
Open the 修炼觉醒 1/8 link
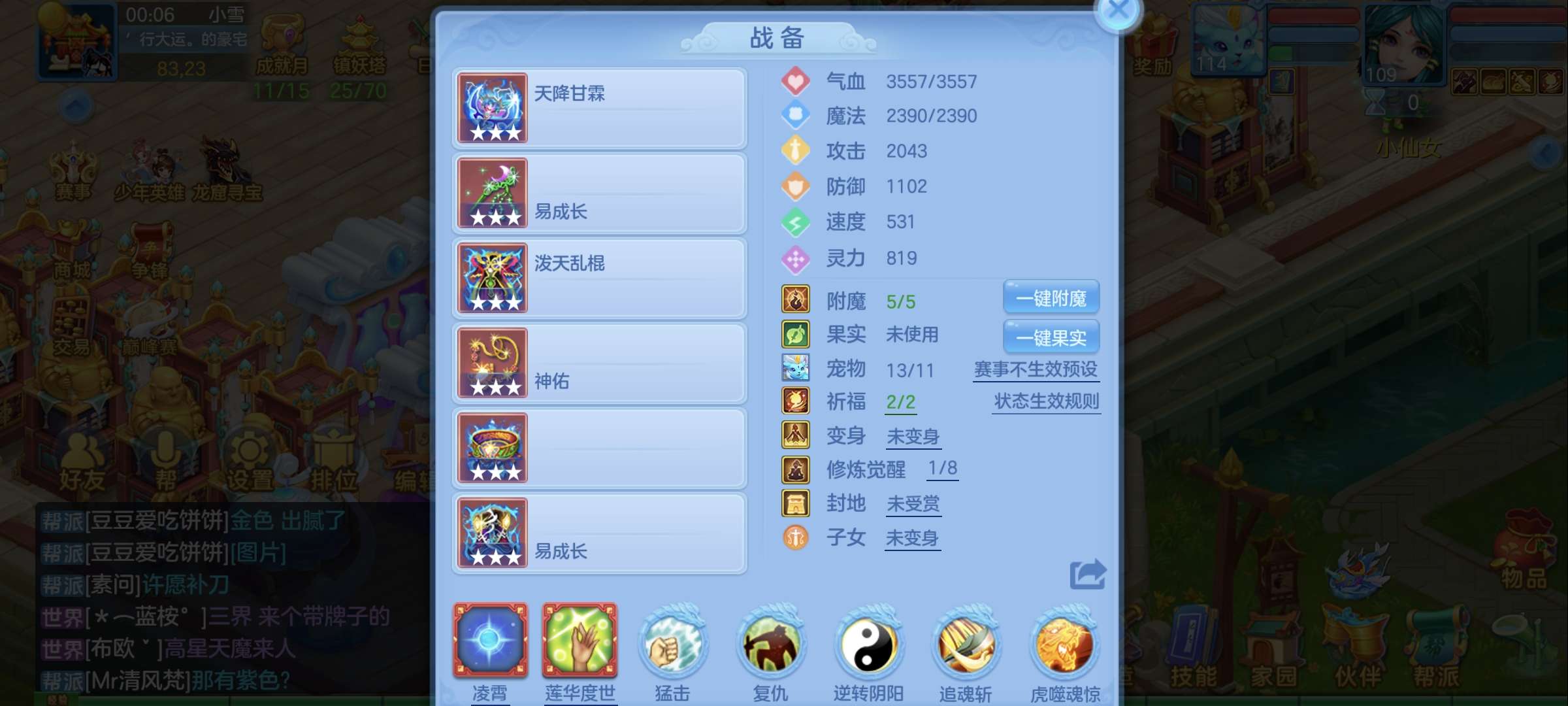click(943, 468)
